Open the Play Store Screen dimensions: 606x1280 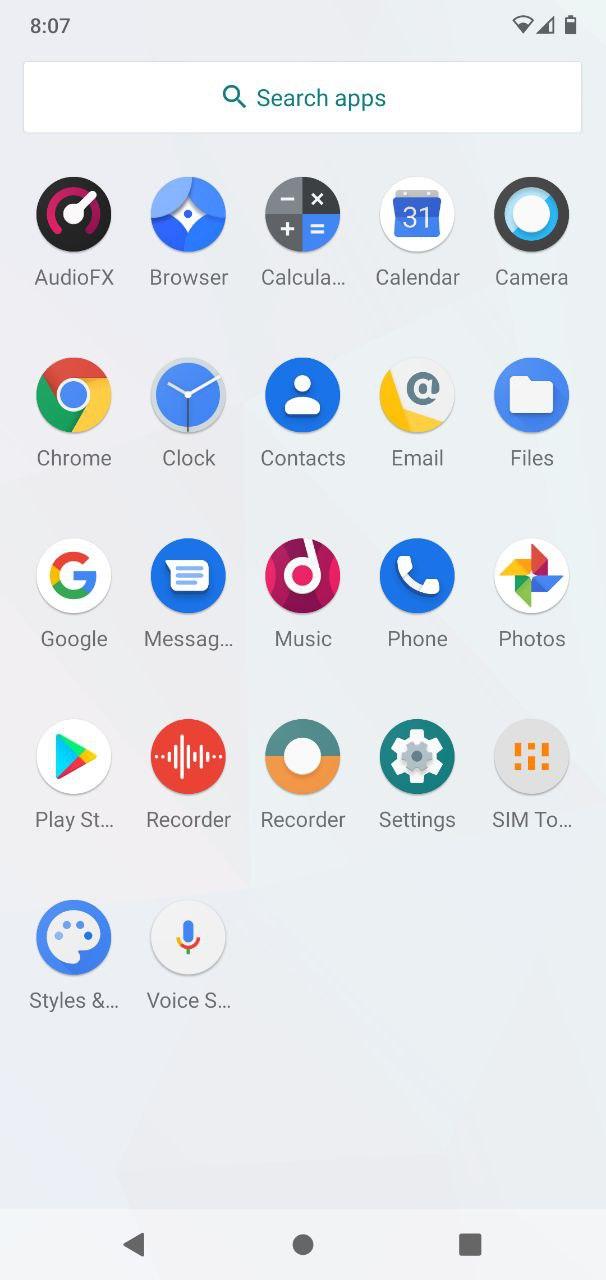74,758
